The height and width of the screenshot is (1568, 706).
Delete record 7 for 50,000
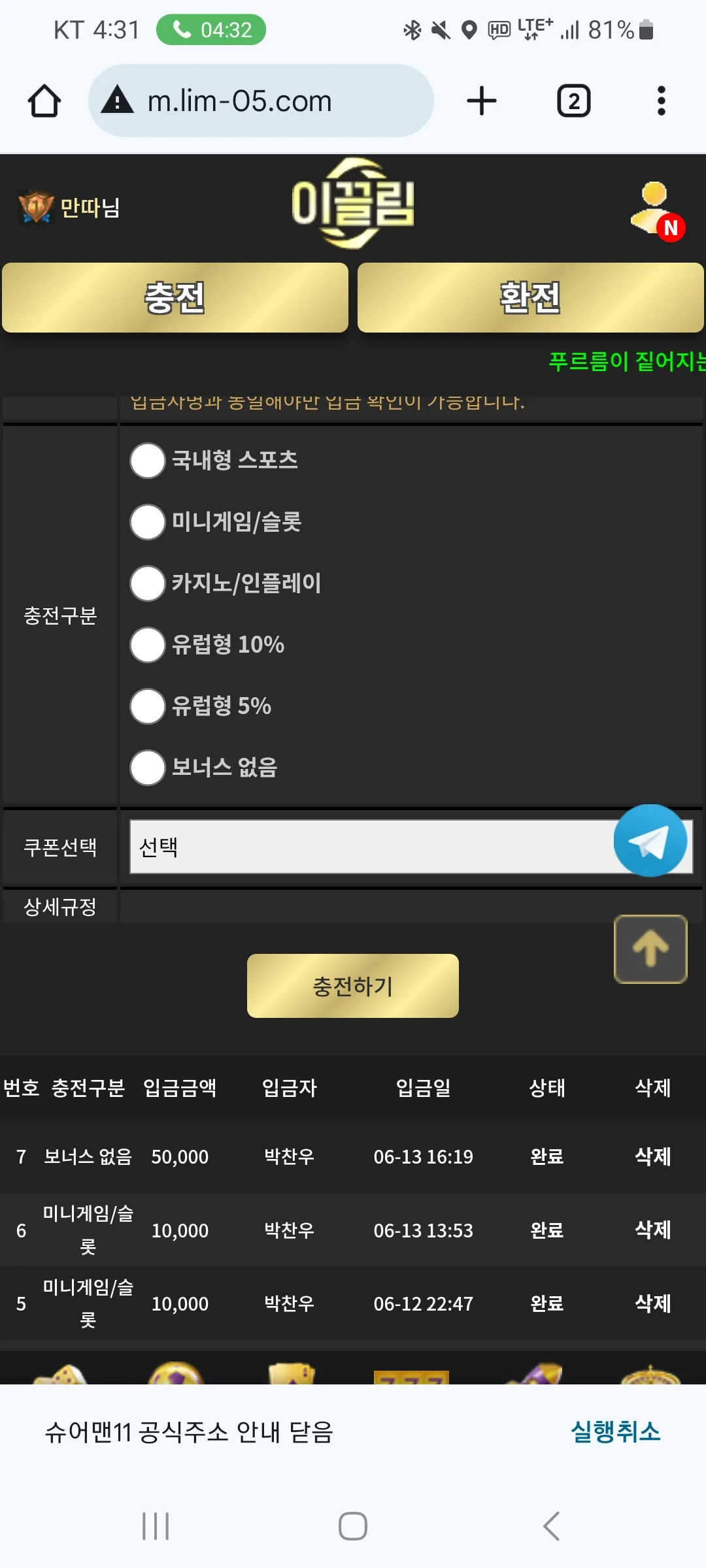(x=653, y=1156)
